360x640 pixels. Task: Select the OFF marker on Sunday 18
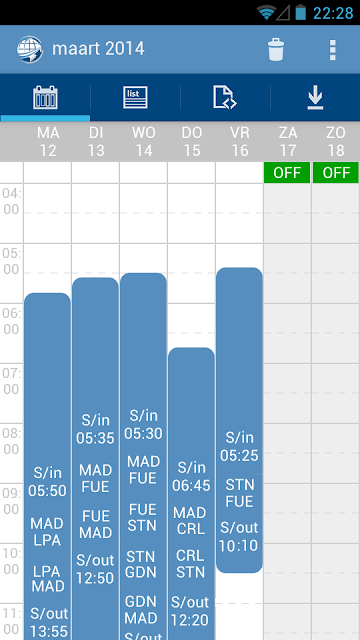pyautogui.click(x=336, y=173)
